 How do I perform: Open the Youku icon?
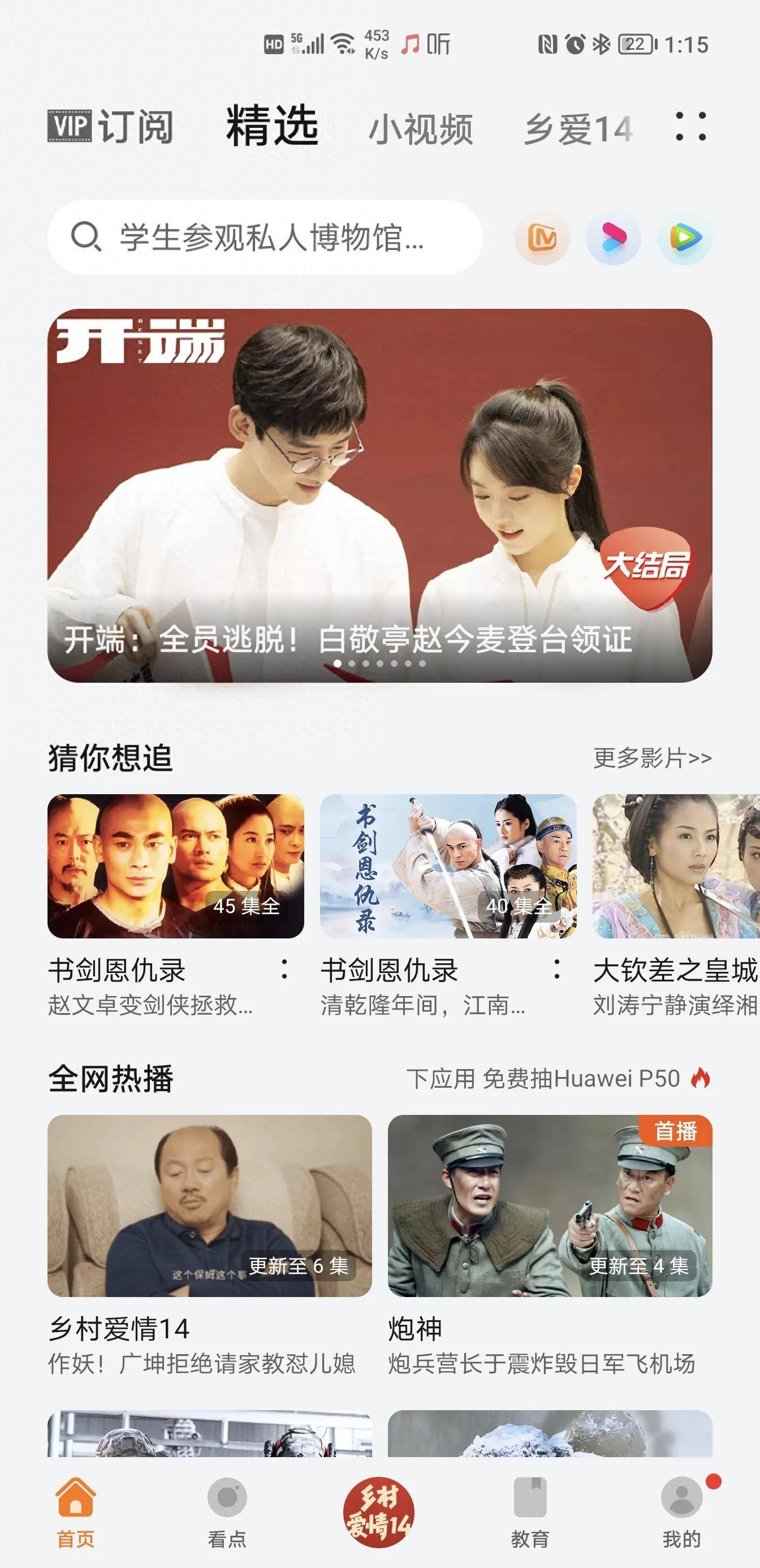click(x=614, y=238)
